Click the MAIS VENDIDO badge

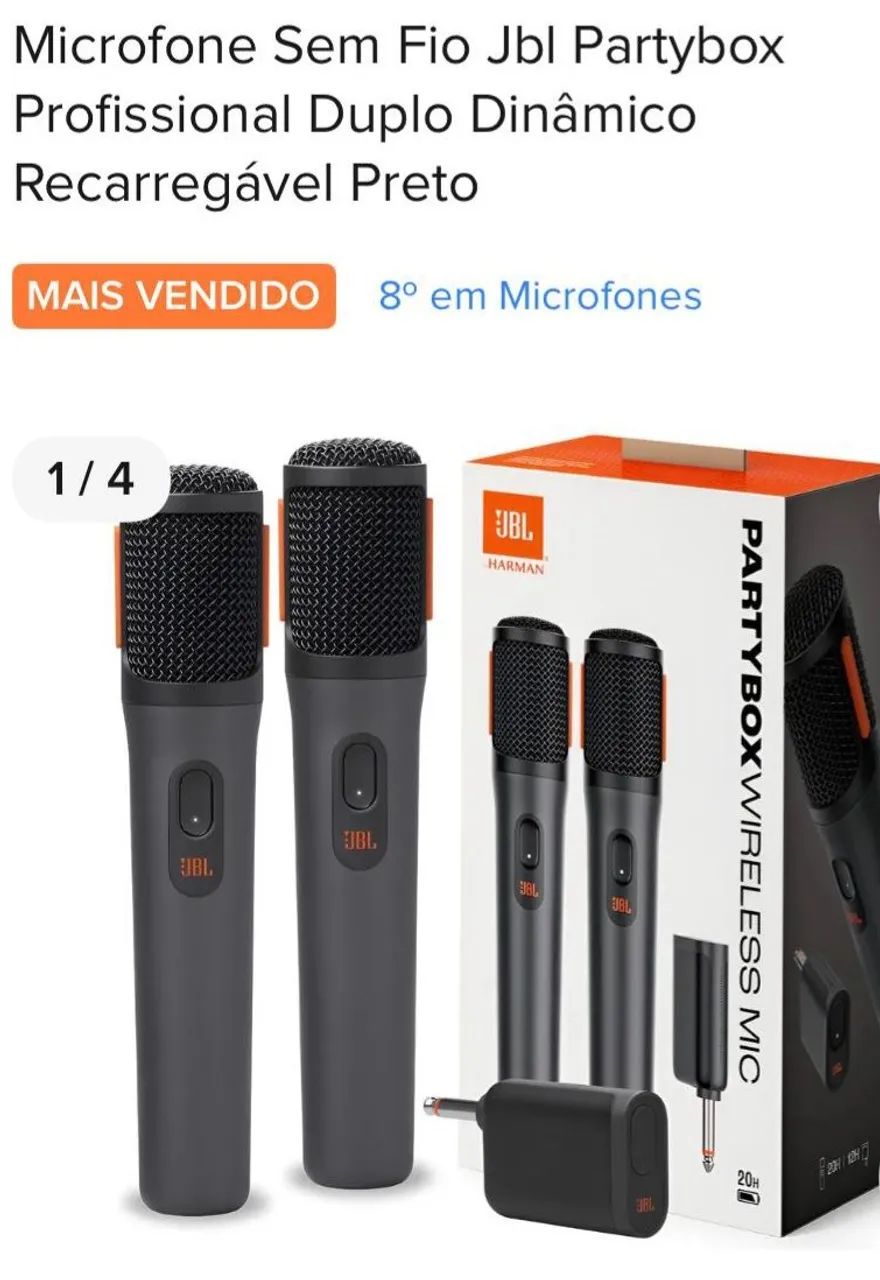(x=175, y=295)
